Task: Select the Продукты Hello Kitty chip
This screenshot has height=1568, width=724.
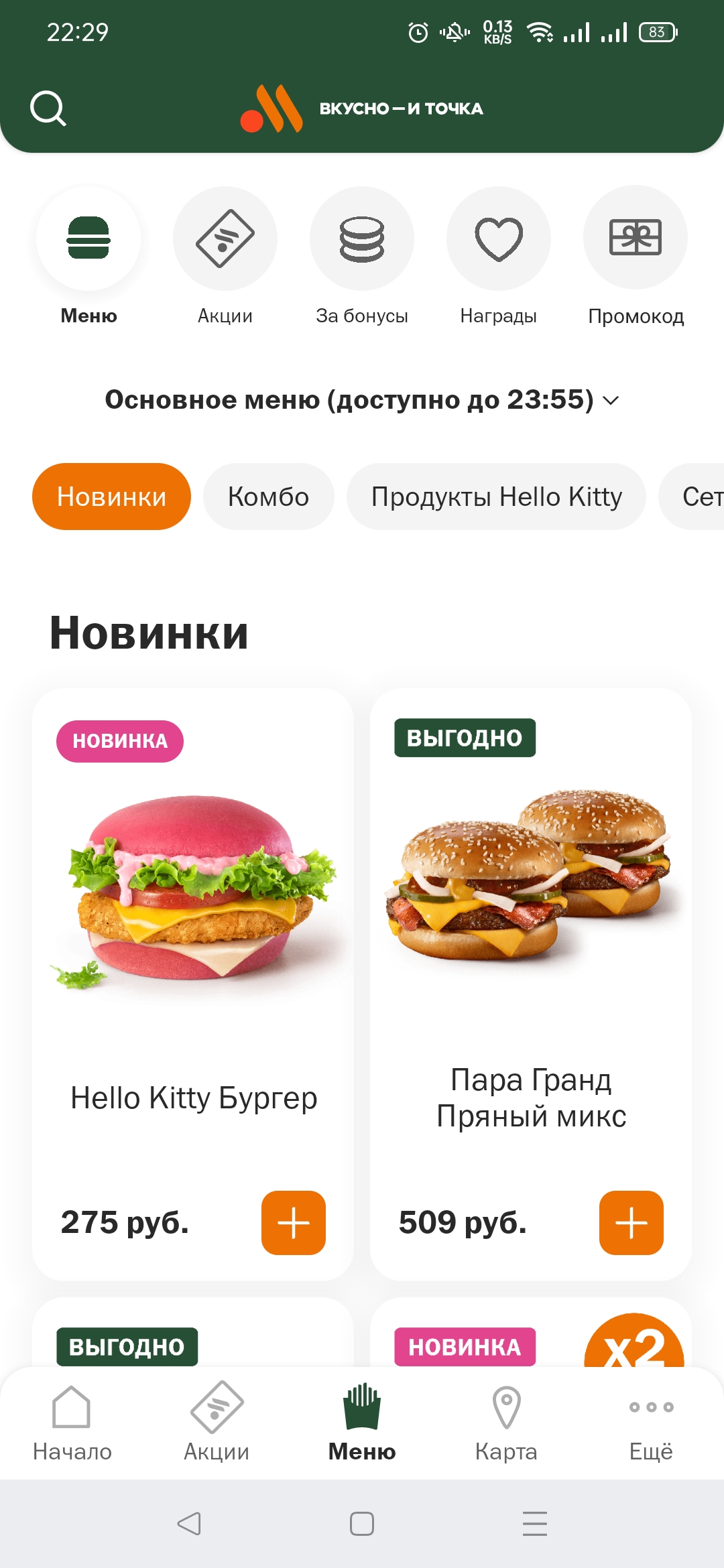Action: coord(496,497)
